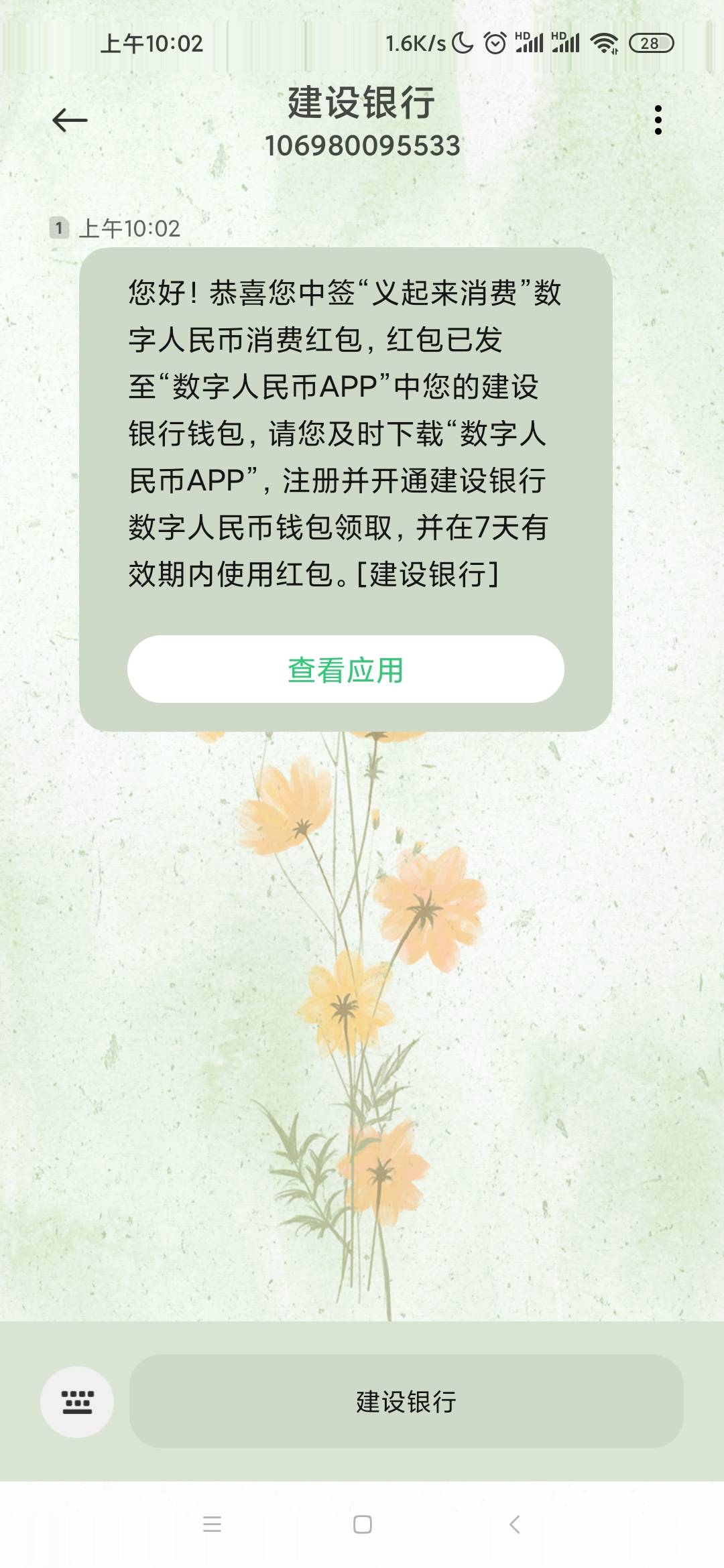Go back to the message list
Image resolution: width=724 pixels, height=1568 pixels.
point(70,121)
